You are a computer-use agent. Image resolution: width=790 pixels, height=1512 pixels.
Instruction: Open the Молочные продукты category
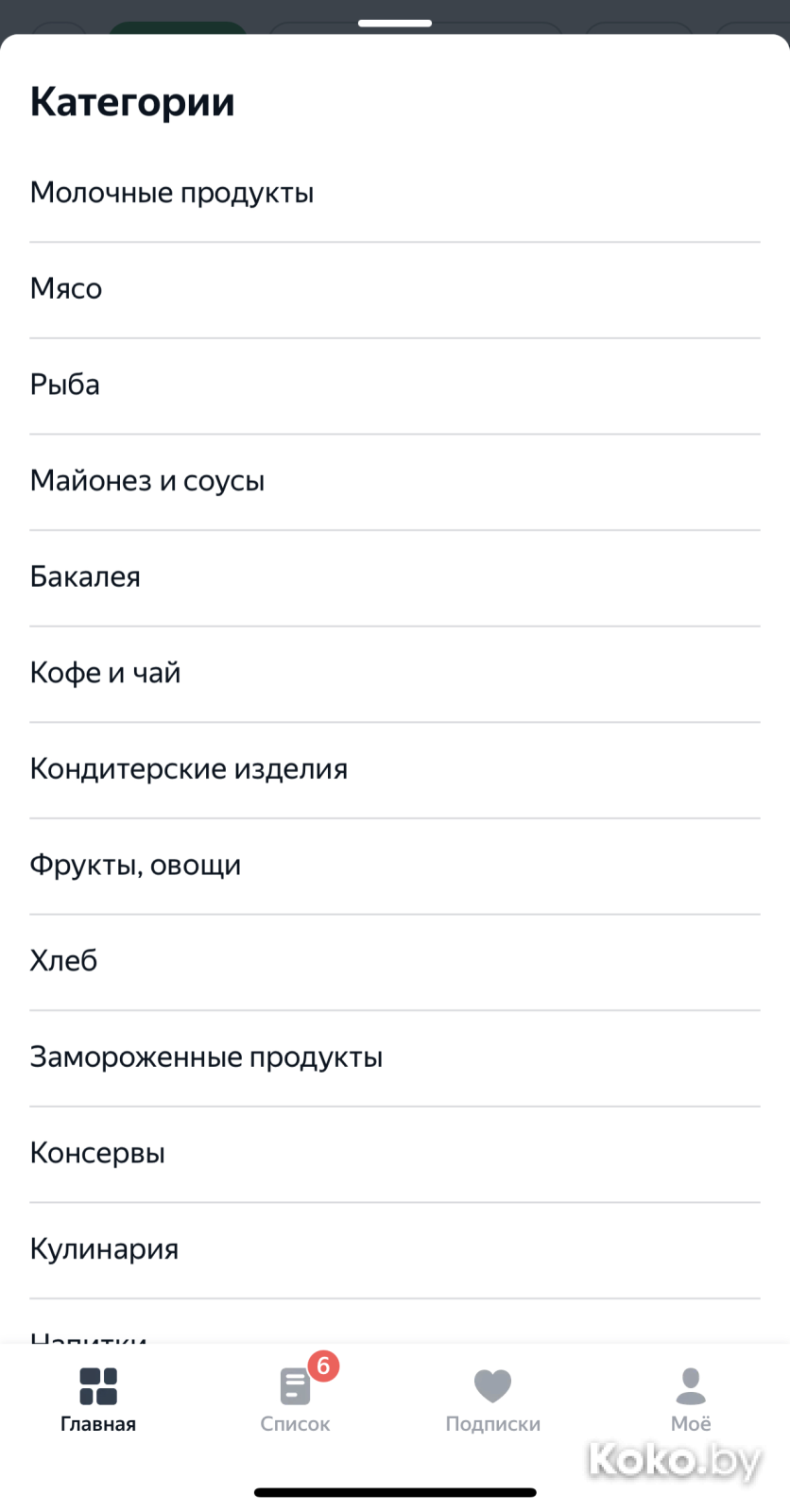pyautogui.click(x=172, y=193)
